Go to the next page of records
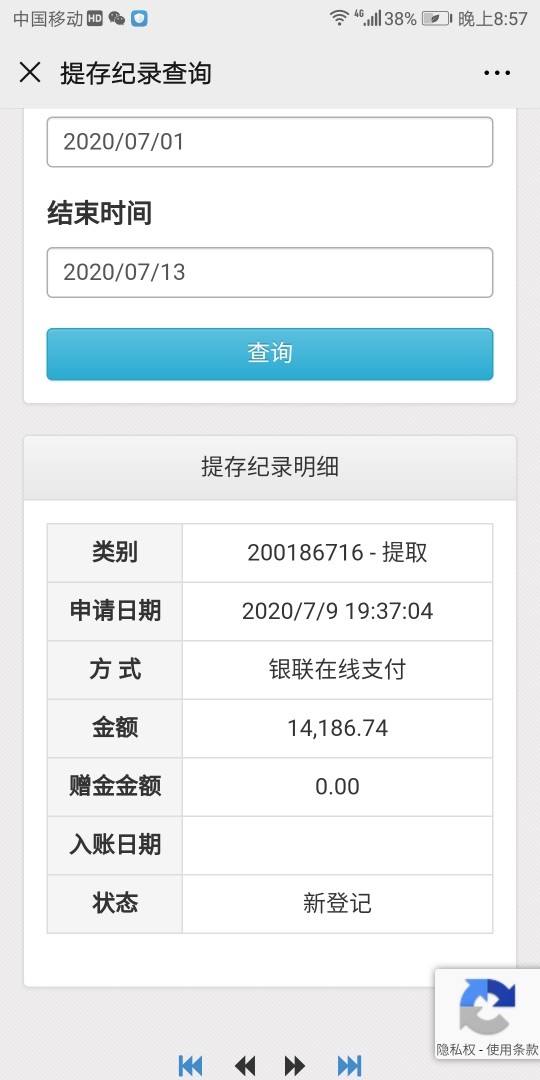Screen dimensions: 540x1080 click(295, 1066)
